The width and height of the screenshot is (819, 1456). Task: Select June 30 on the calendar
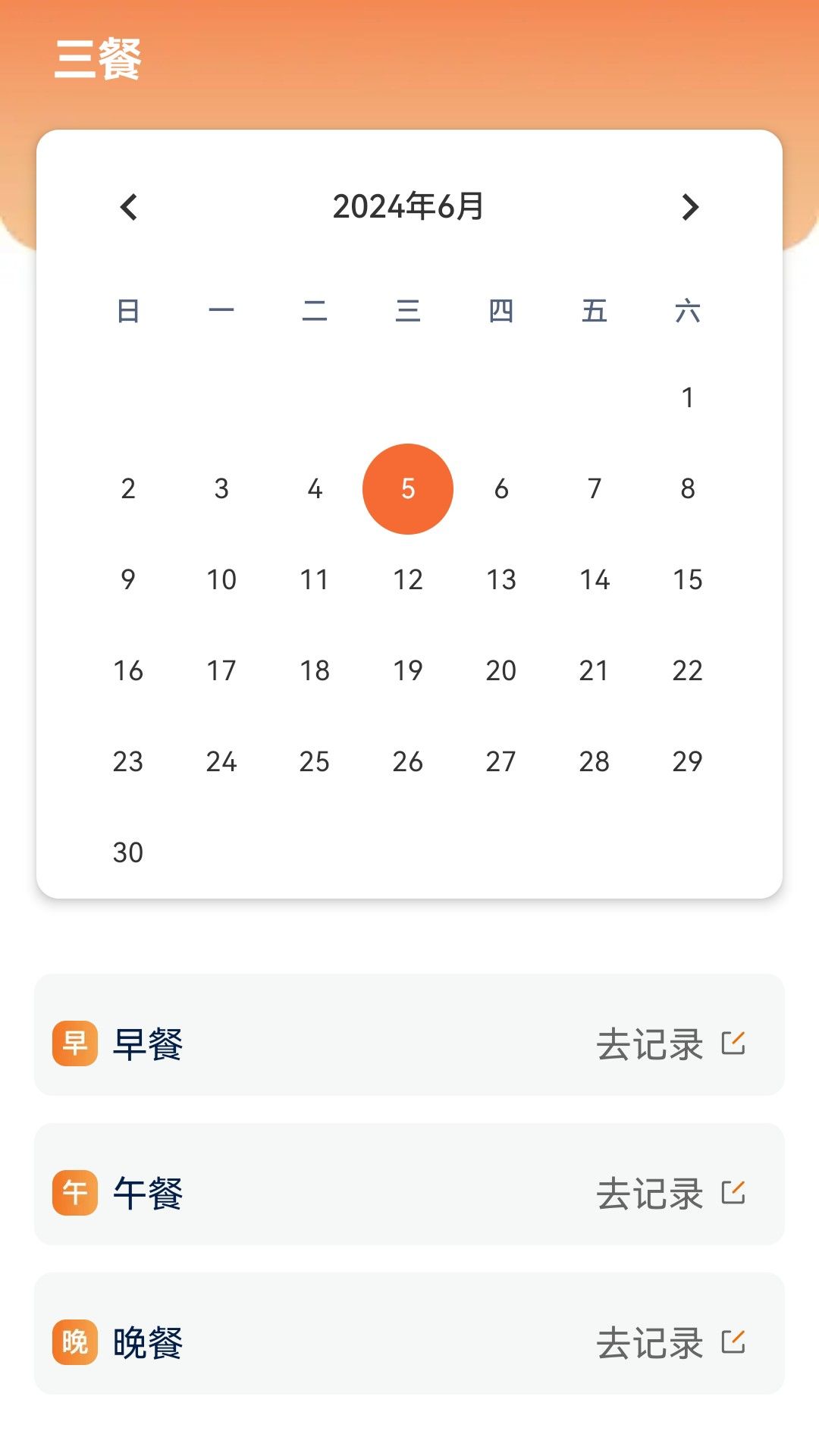(x=128, y=853)
